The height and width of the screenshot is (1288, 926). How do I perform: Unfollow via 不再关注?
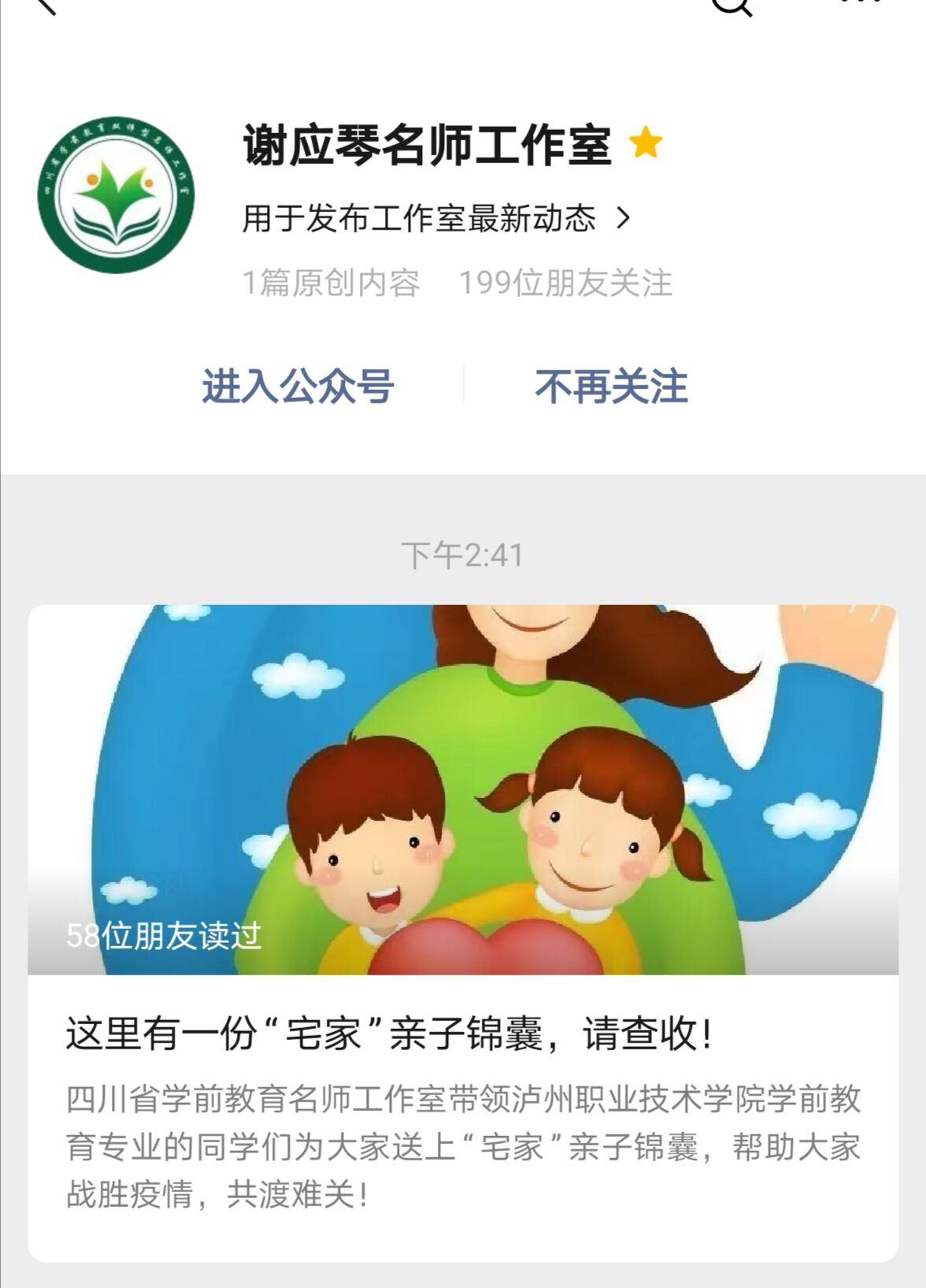tap(611, 386)
